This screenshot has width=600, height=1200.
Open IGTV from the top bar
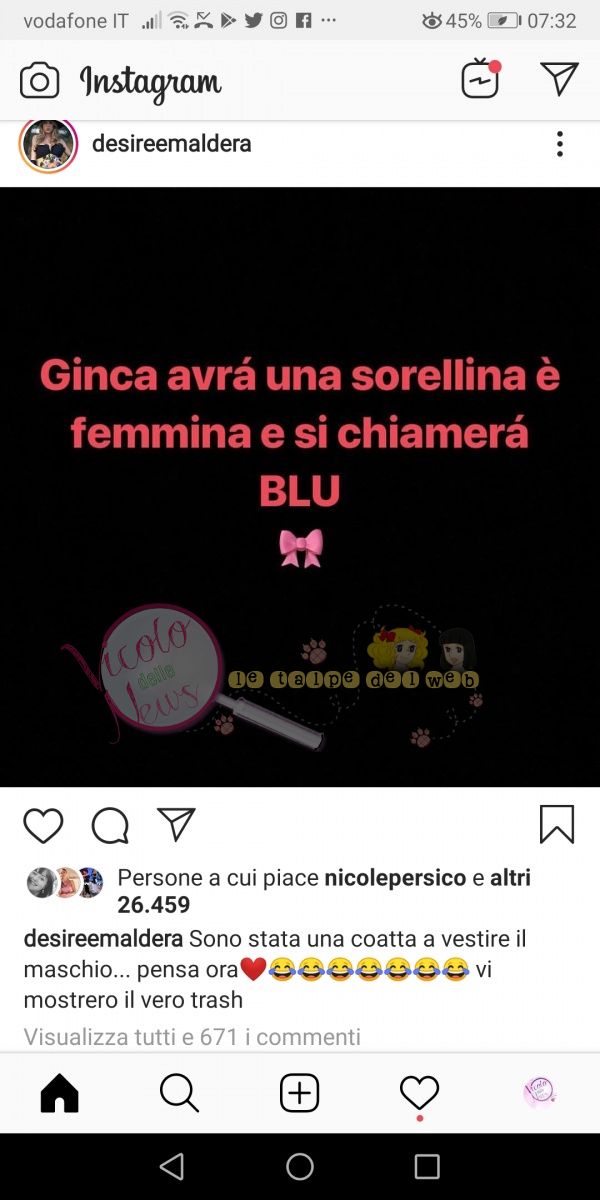coord(480,80)
